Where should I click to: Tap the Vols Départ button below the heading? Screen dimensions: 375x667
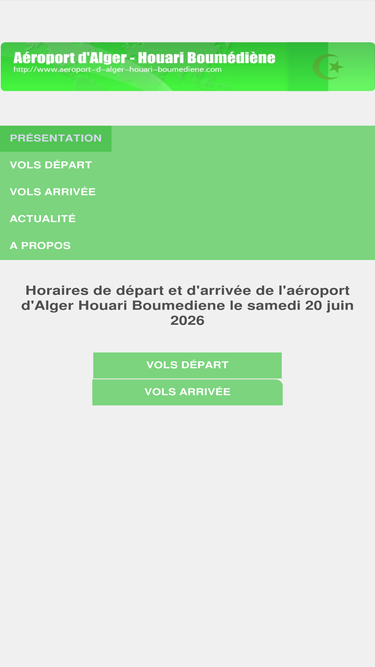pos(188,365)
